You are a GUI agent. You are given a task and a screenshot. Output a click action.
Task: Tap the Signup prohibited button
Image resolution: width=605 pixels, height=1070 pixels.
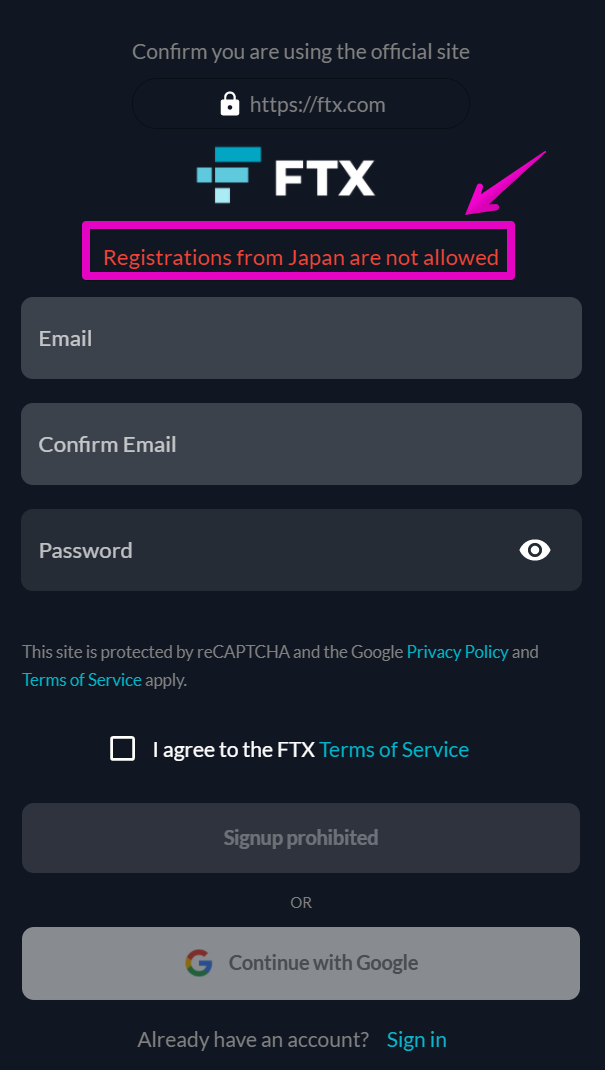(301, 838)
